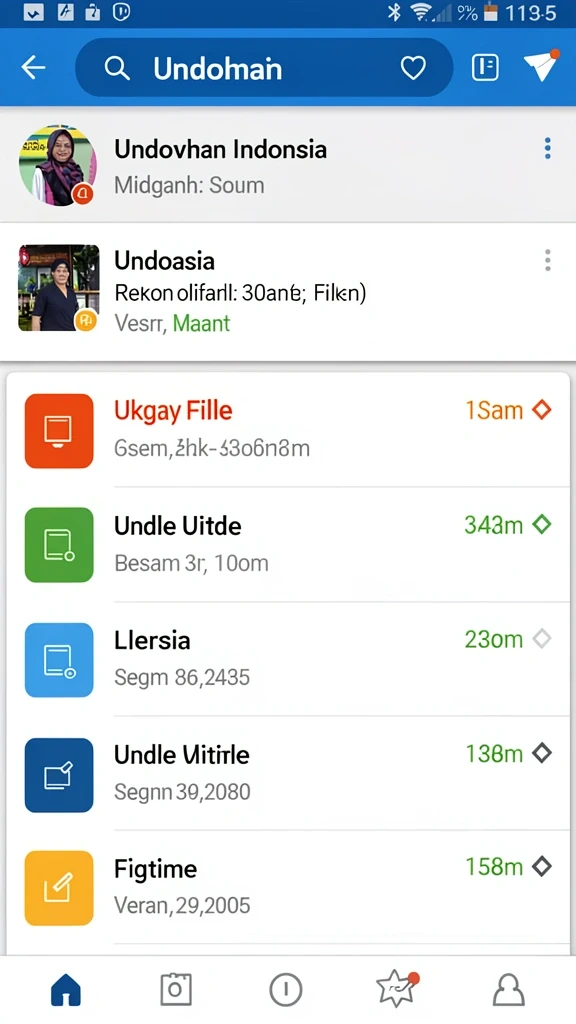The image size is (576, 1024).
Task: Select the Undle Uitde row
Action: [x=288, y=544]
